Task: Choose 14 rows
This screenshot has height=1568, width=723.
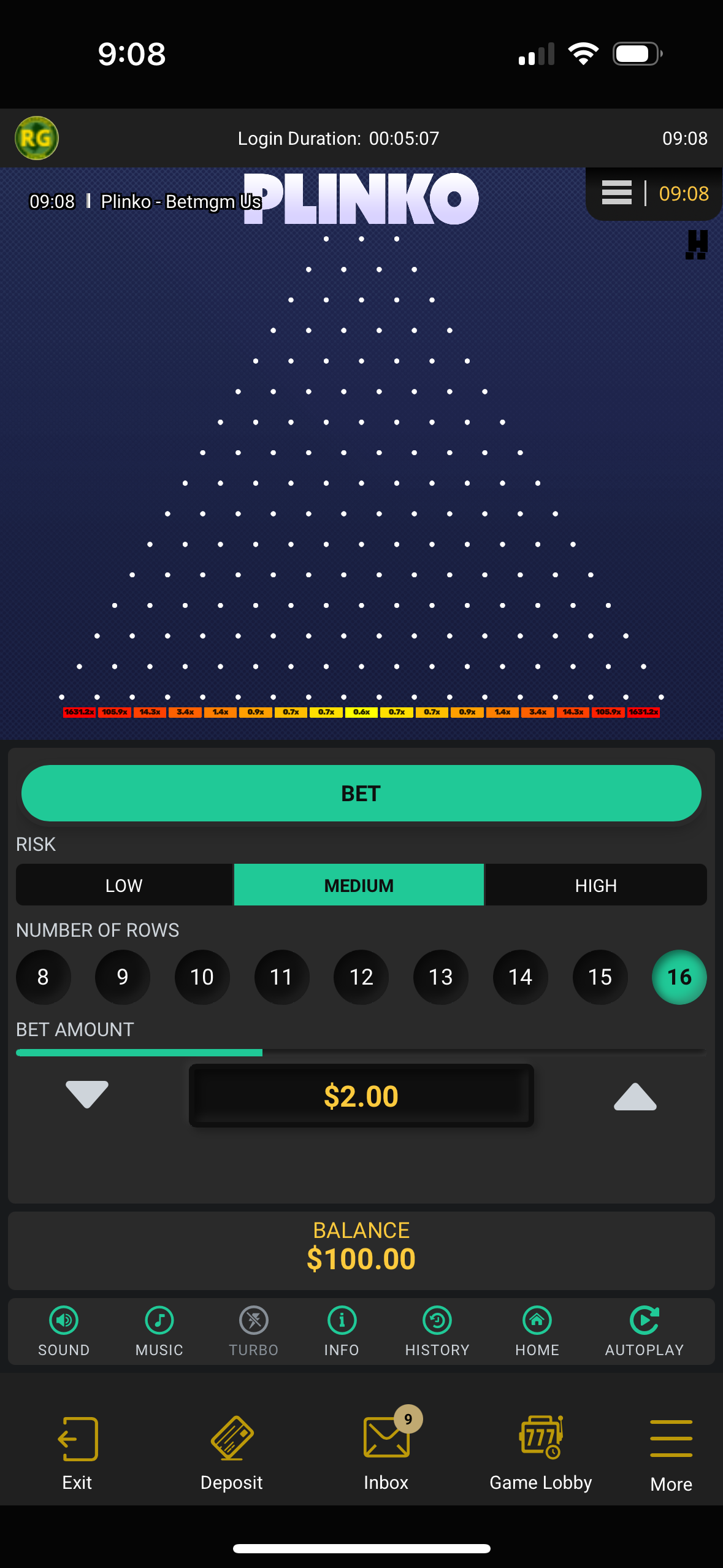Action: coord(520,977)
